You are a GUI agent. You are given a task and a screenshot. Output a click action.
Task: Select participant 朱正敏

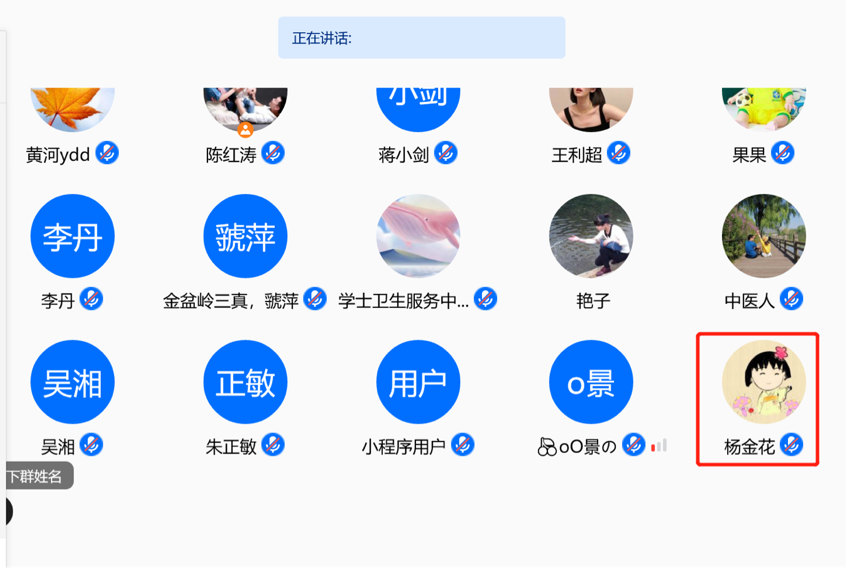pyautogui.click(x=245, y=383)
